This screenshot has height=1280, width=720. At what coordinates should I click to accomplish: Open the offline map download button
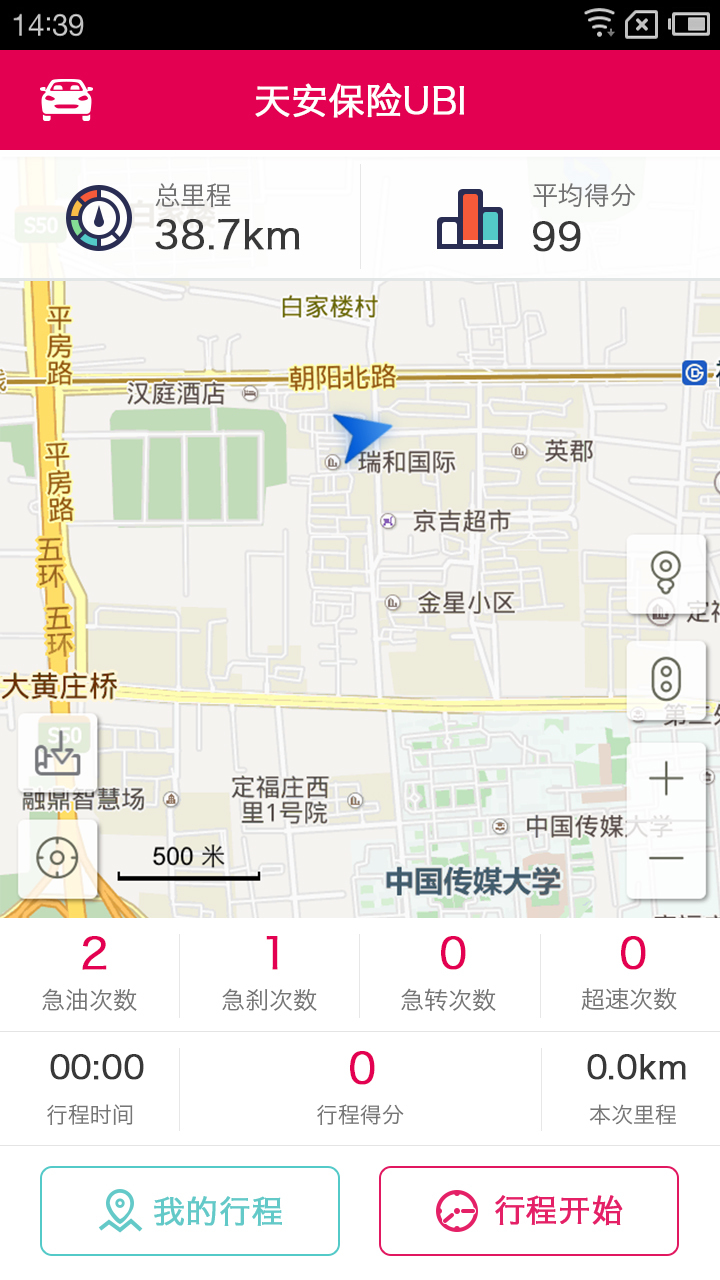coord(57,753)
